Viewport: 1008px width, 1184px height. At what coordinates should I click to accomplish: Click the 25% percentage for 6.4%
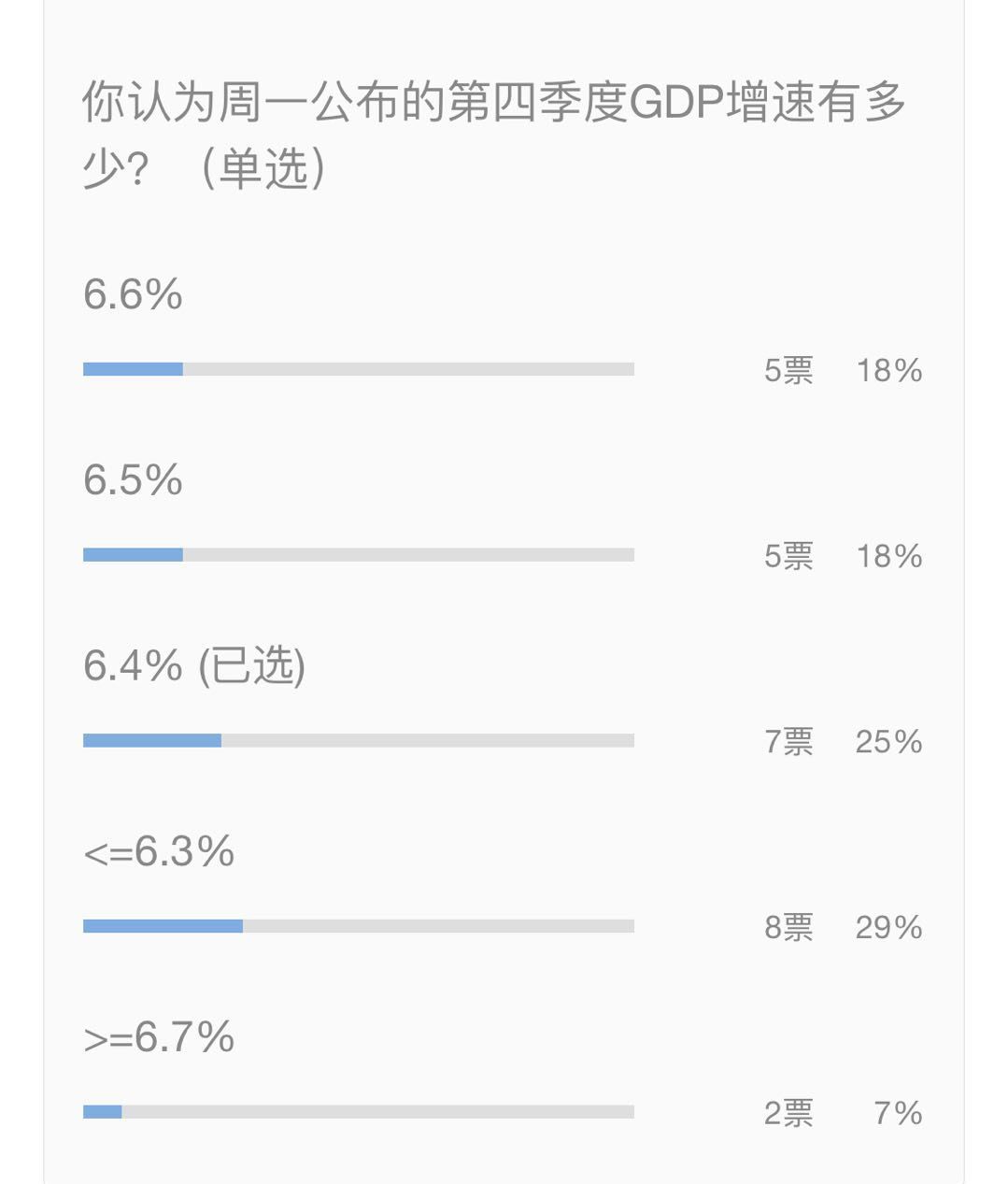(887, 742)
